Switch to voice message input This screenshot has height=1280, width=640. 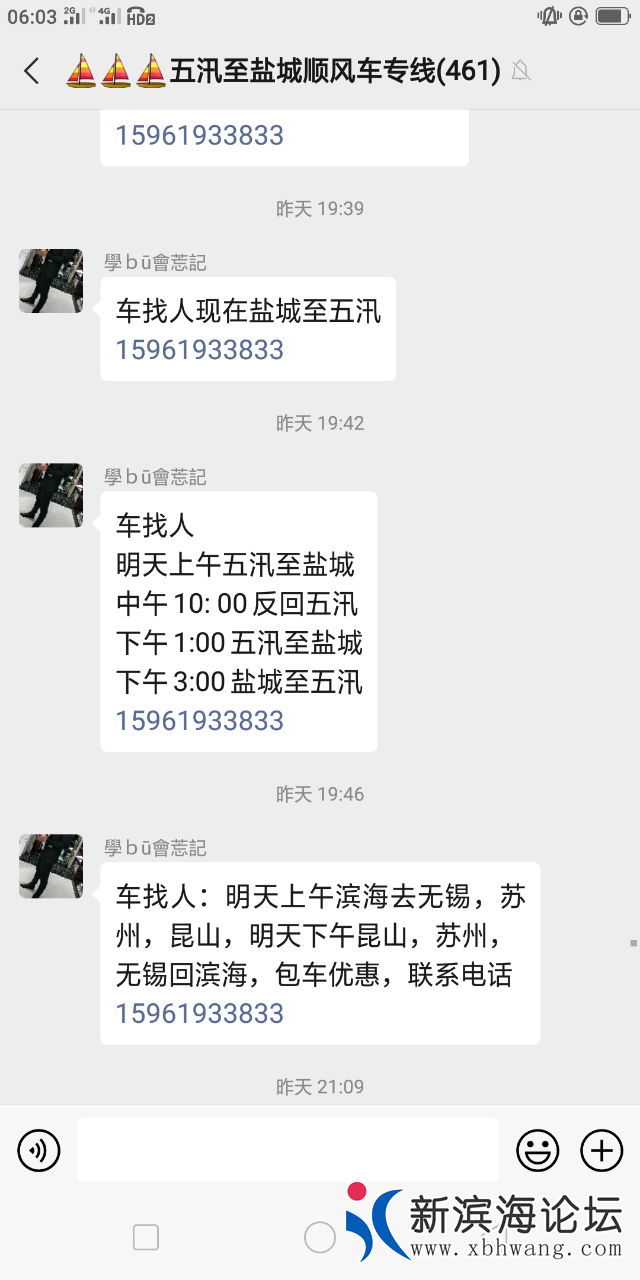pos(39,1151)
